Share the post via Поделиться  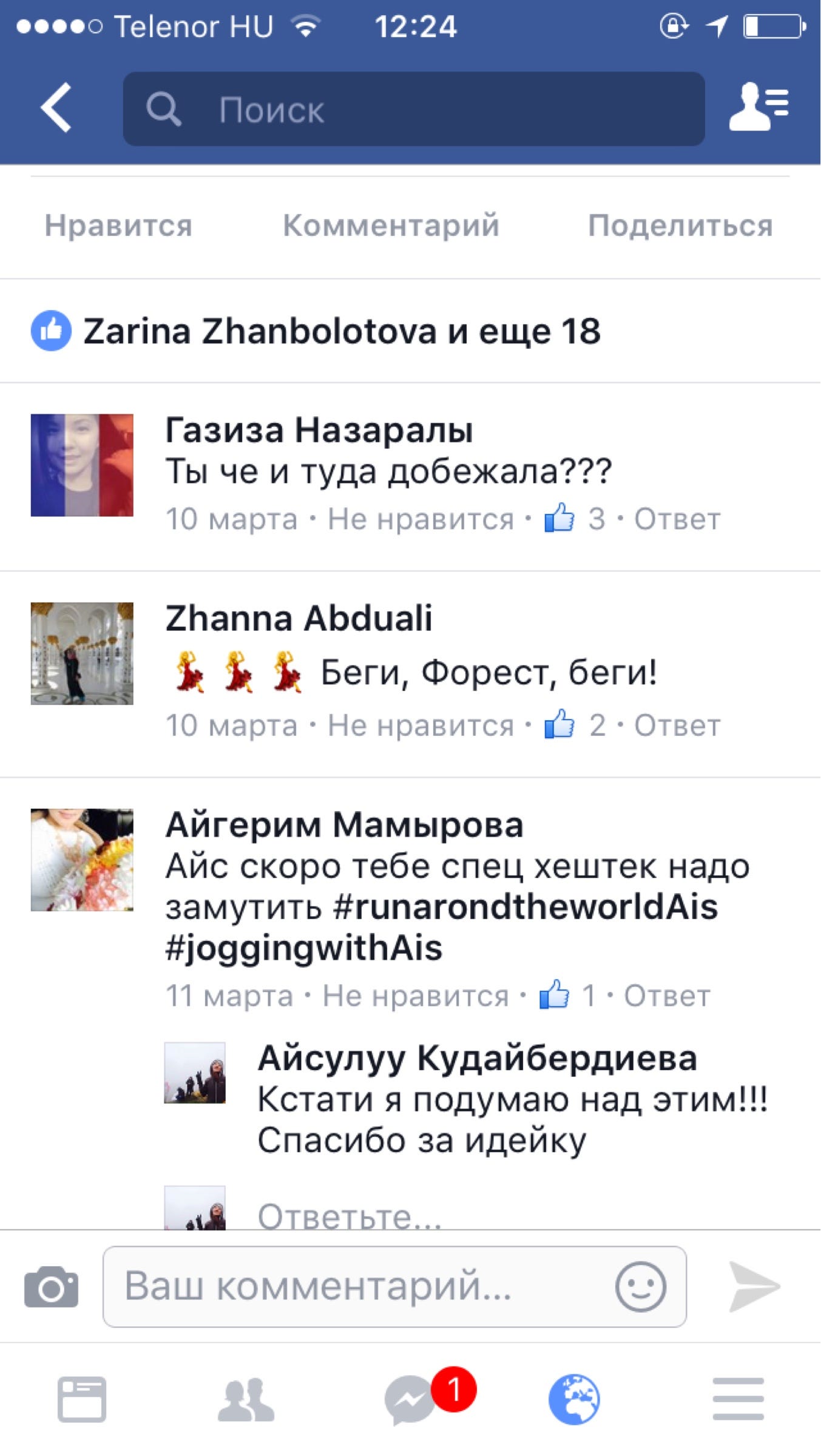click(680, 226)
